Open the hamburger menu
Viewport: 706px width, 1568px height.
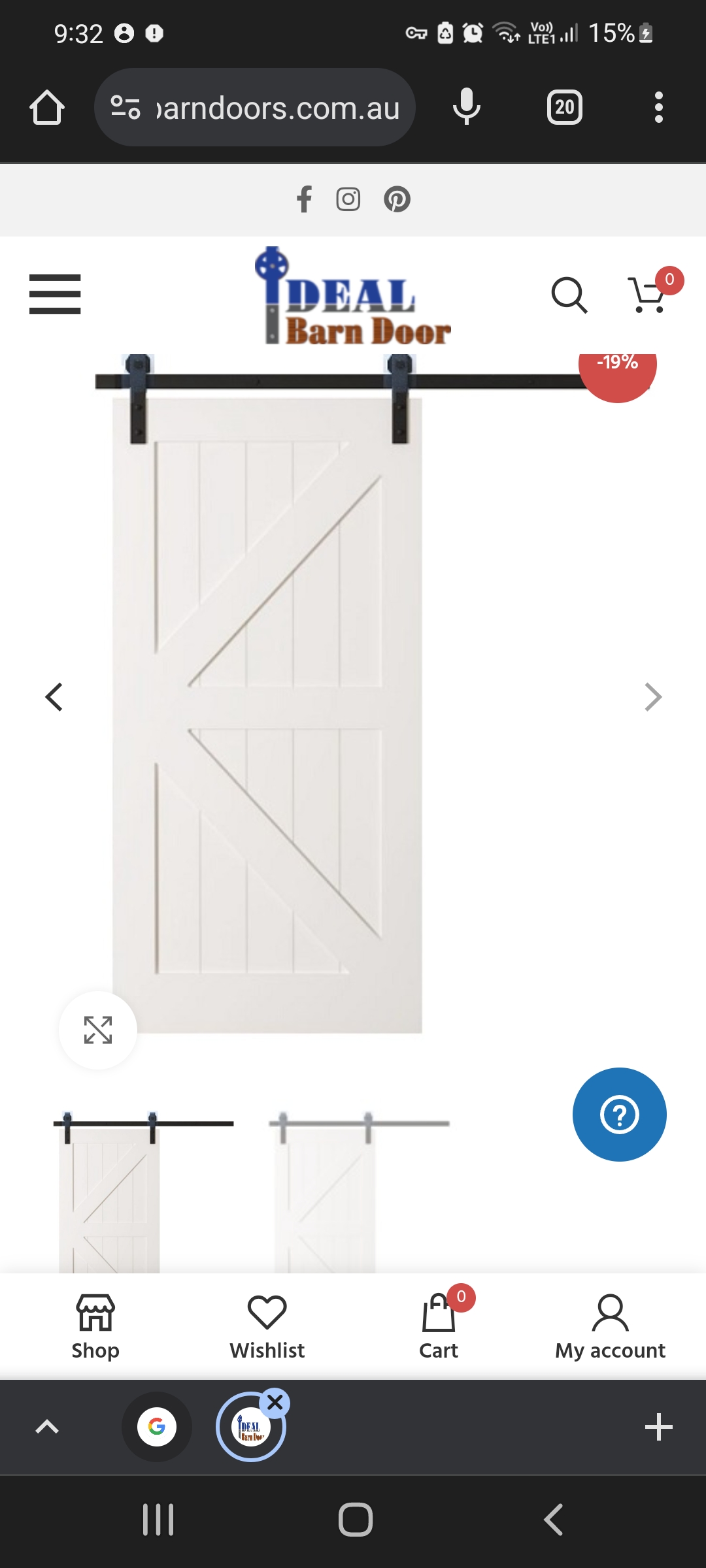click(x=55, y=294)
